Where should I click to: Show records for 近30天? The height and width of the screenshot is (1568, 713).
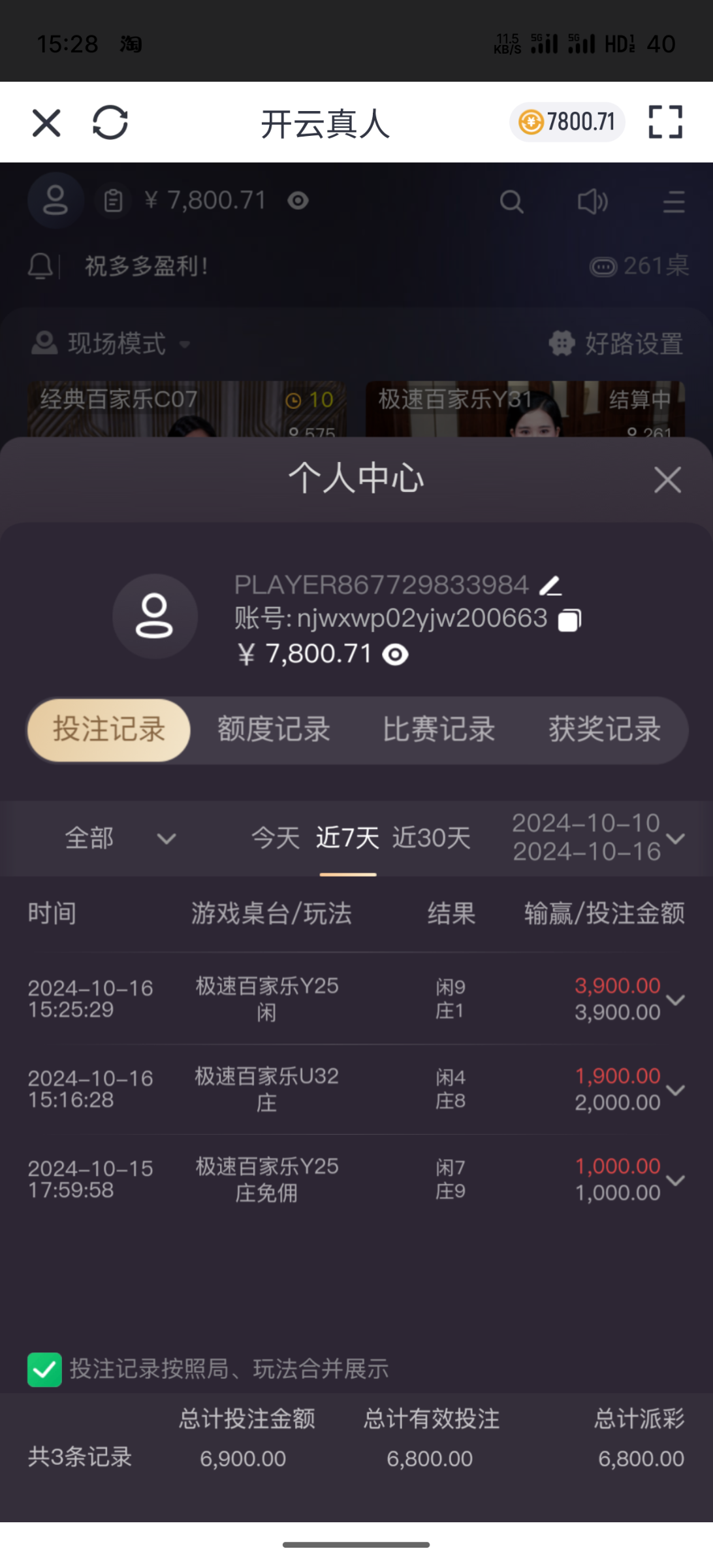[x=431, y=838]
